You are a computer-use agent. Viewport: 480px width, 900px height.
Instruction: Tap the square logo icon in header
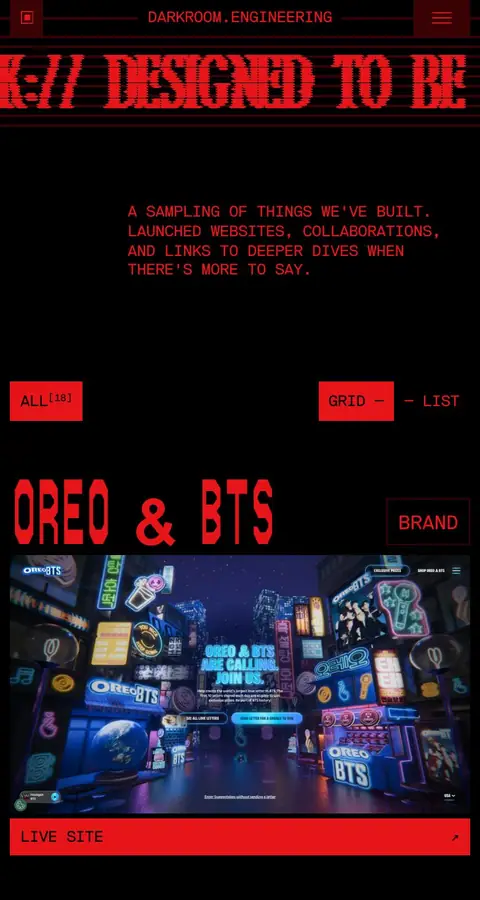26,18
